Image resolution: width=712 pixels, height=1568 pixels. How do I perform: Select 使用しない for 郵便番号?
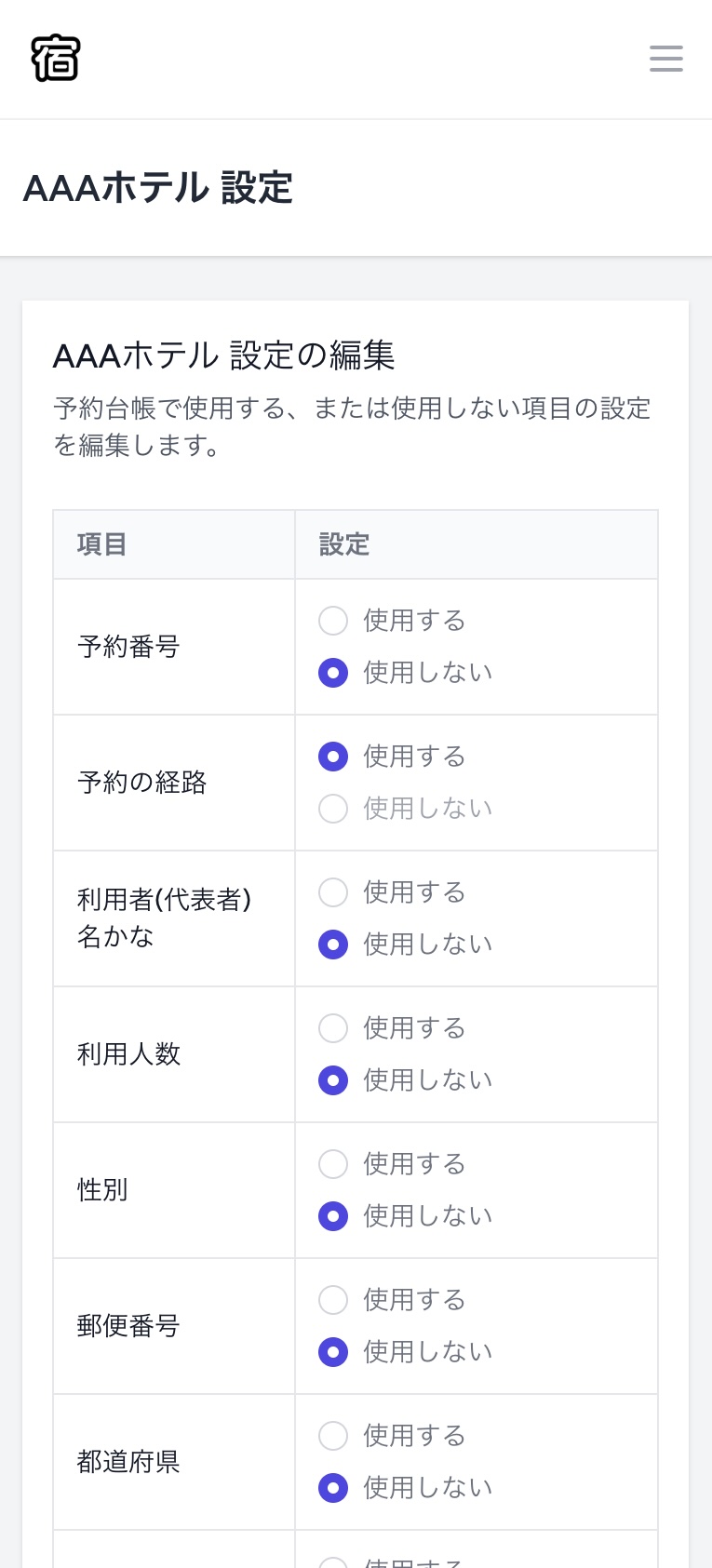coord(333,1351)
